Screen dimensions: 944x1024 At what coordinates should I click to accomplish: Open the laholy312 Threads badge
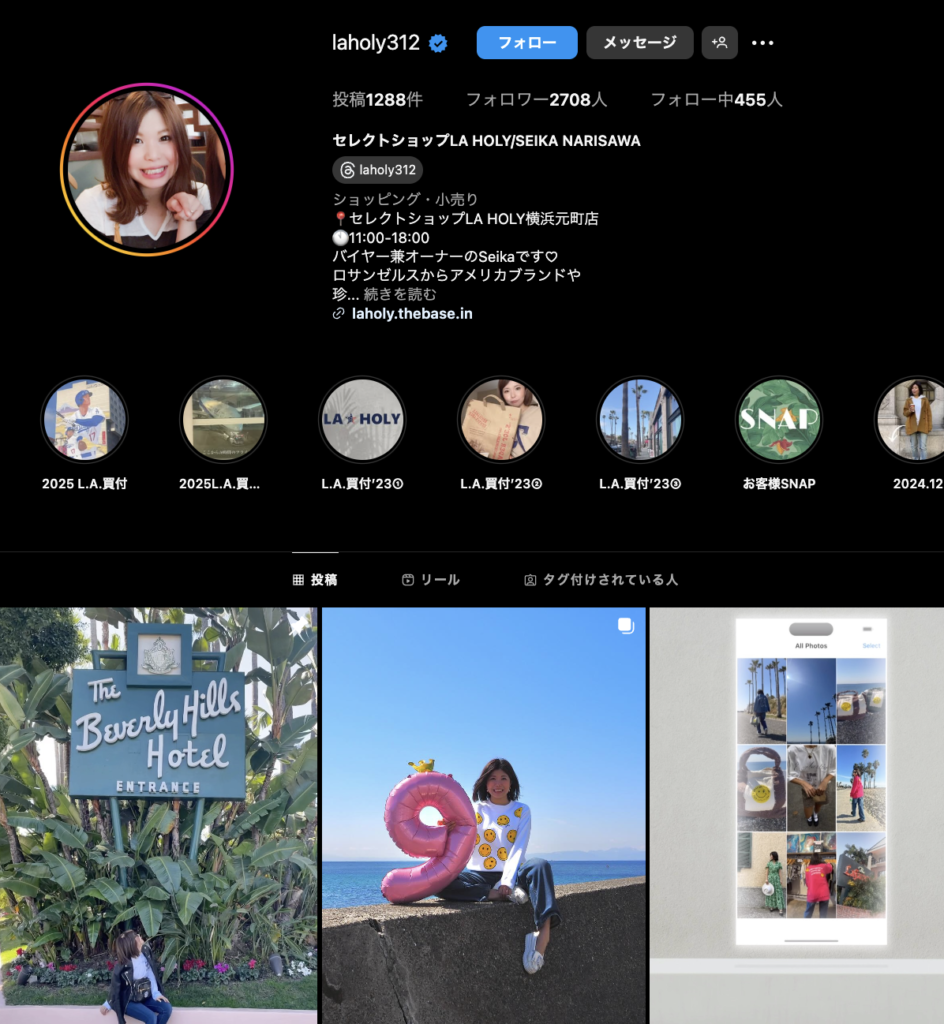point(378,170)
